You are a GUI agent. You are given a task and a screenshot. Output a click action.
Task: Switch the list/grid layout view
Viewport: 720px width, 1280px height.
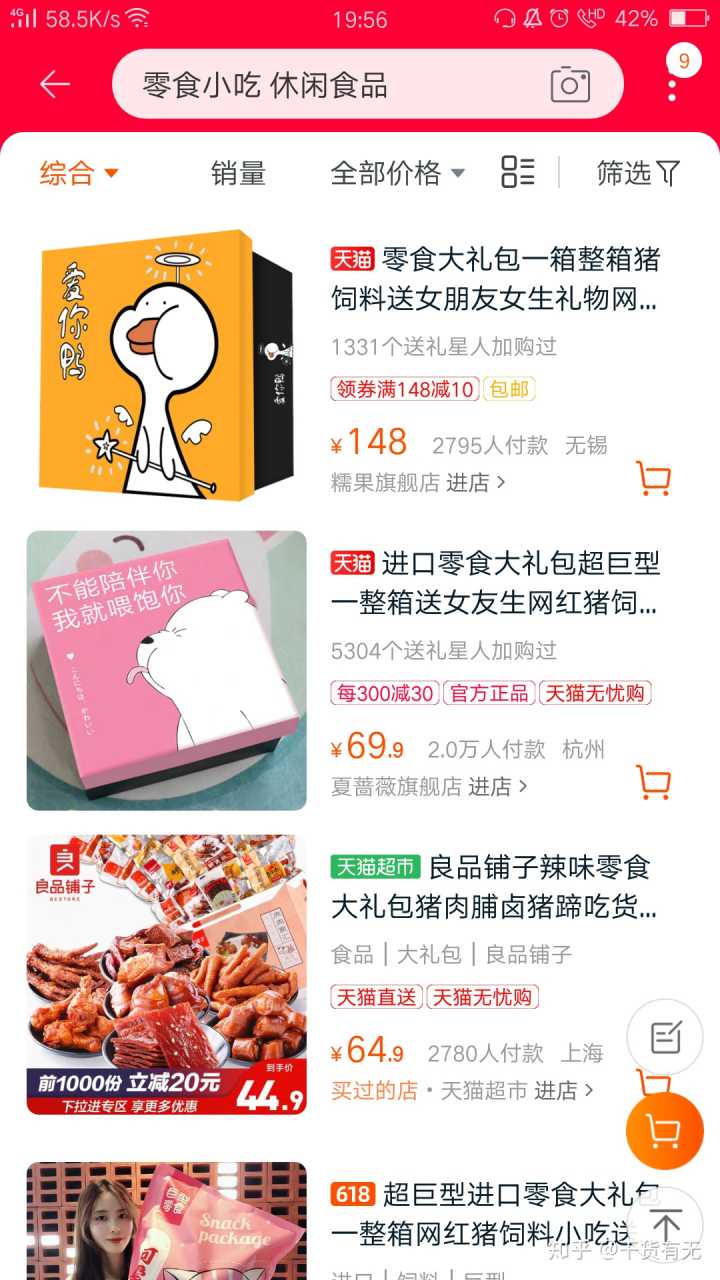coord(517,172)
